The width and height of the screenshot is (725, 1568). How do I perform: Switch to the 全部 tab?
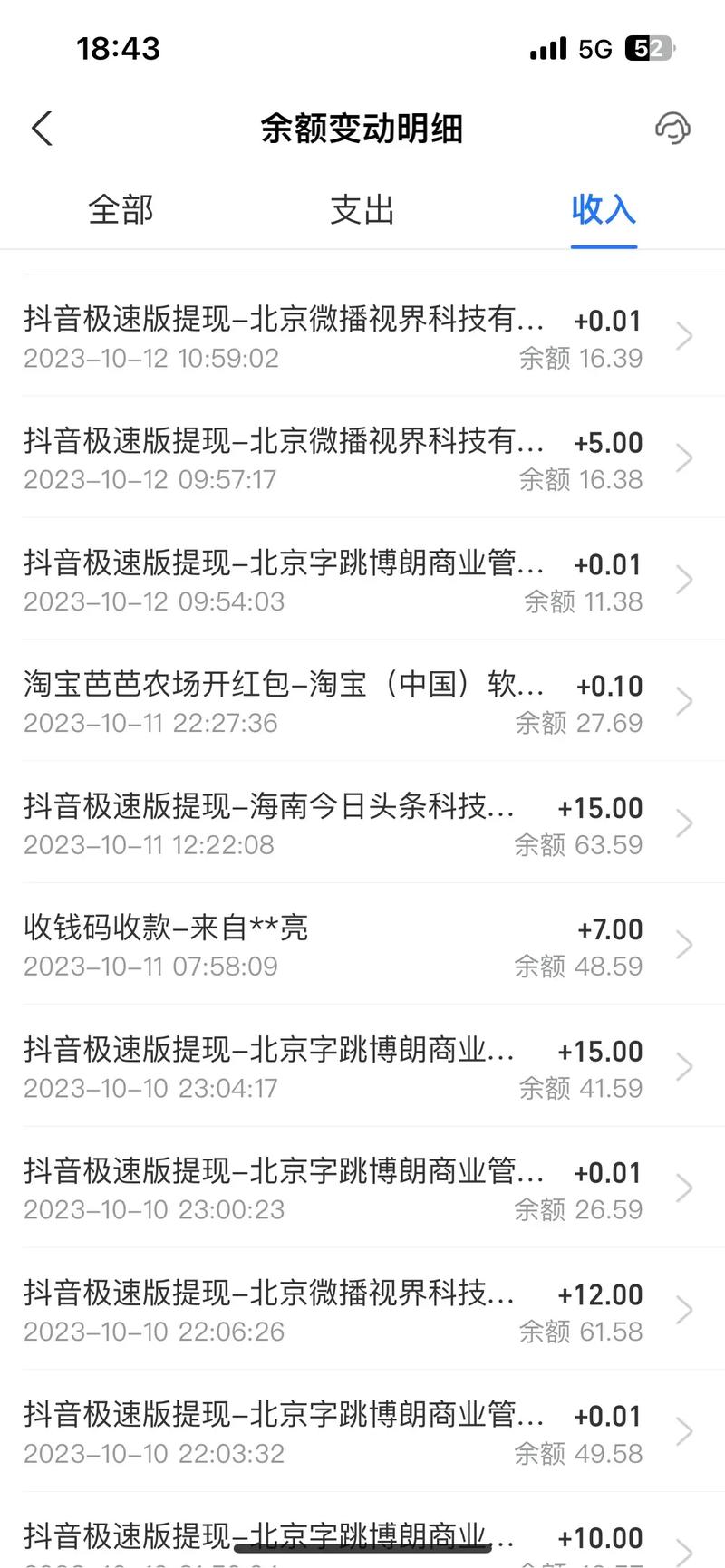coord(121,210)
